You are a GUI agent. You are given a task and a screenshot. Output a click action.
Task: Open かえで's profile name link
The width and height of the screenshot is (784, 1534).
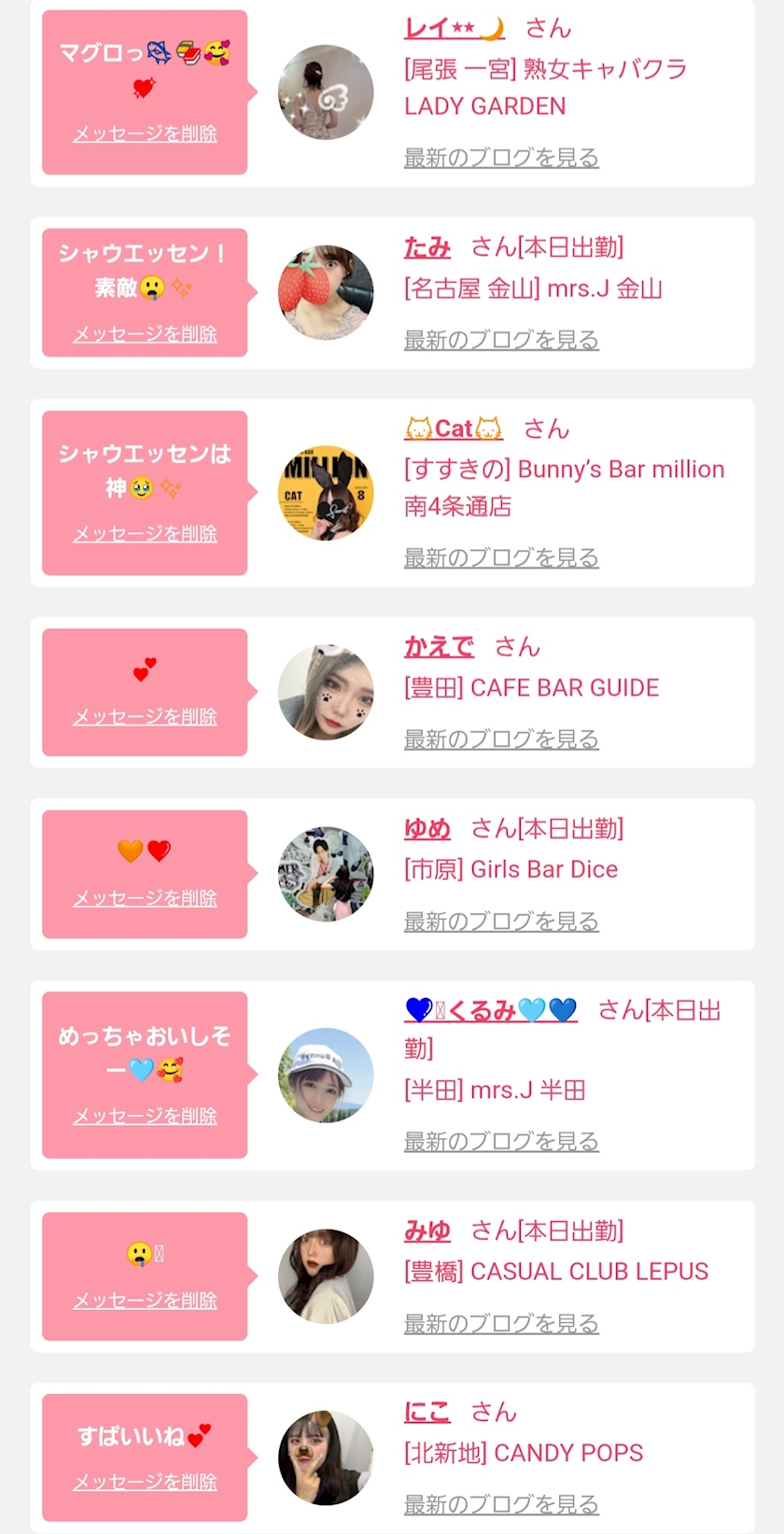[439, 647]
